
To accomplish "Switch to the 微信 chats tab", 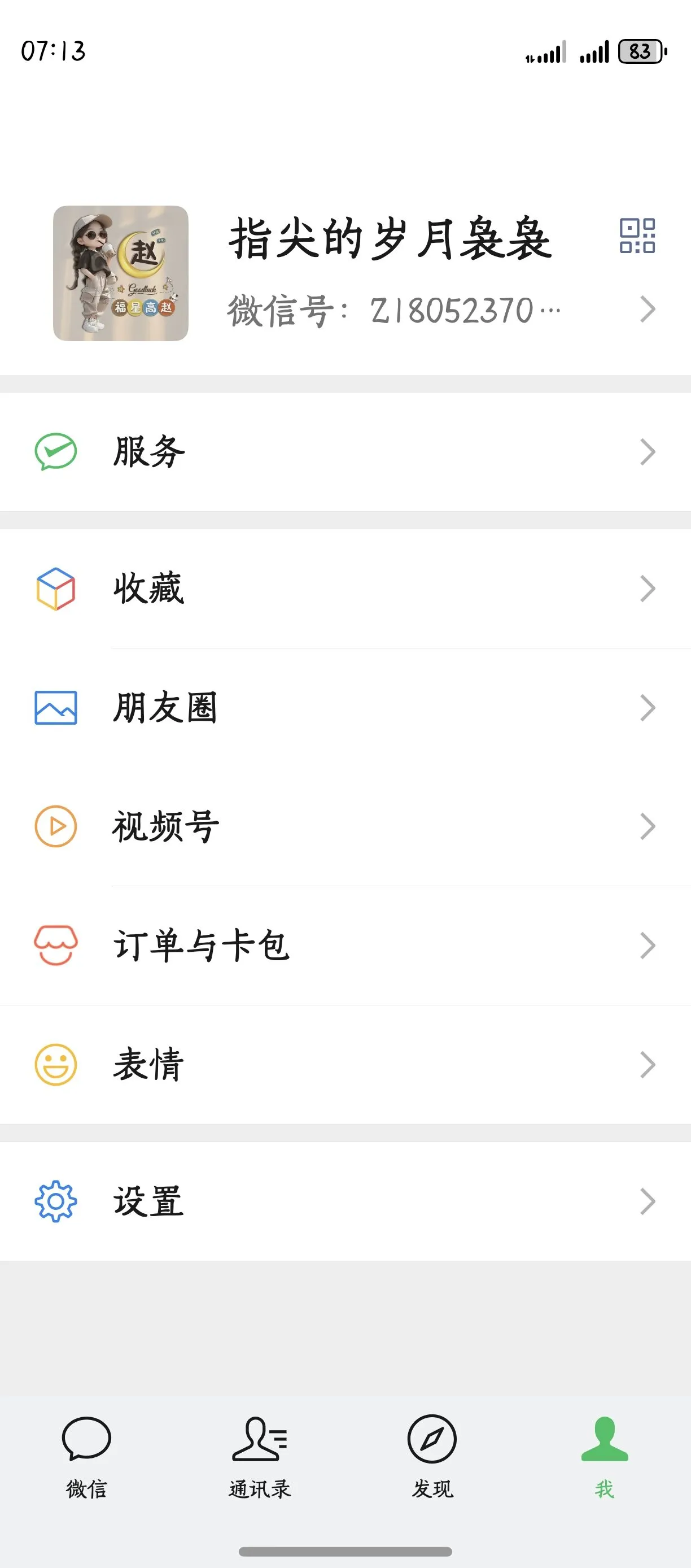I will 86,1456.
